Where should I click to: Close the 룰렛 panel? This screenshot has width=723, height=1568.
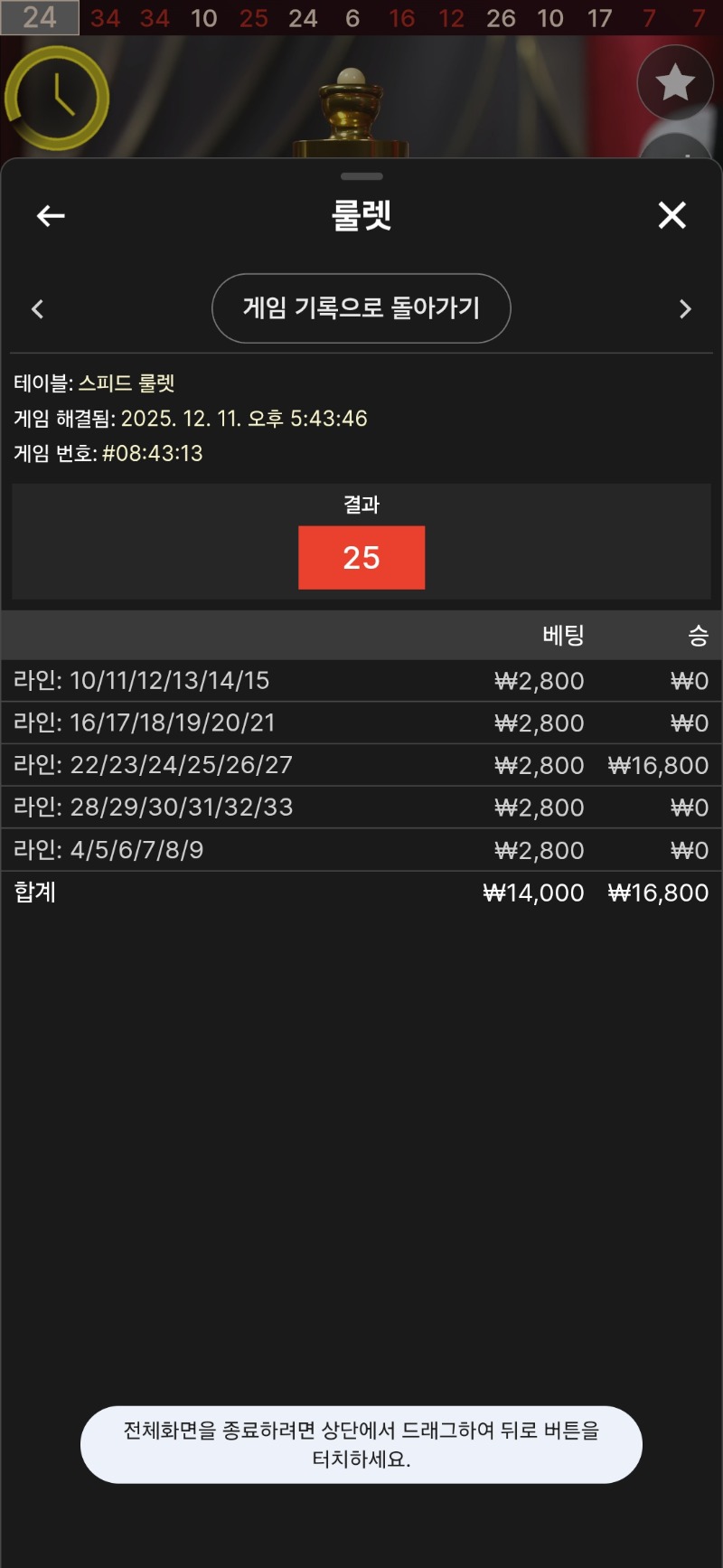(671, 215)
